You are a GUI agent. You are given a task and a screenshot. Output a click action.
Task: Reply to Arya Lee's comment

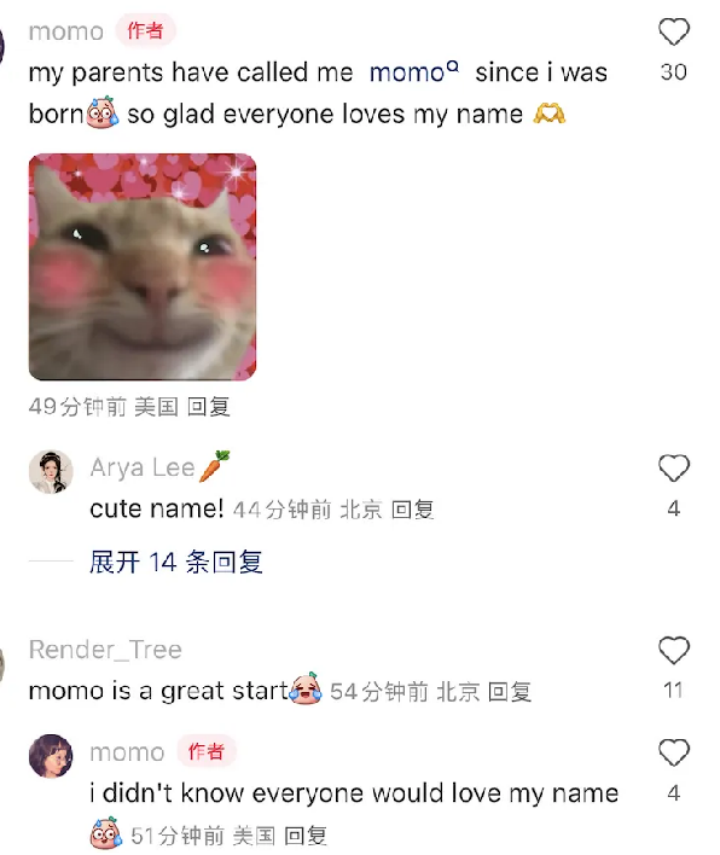412,510
